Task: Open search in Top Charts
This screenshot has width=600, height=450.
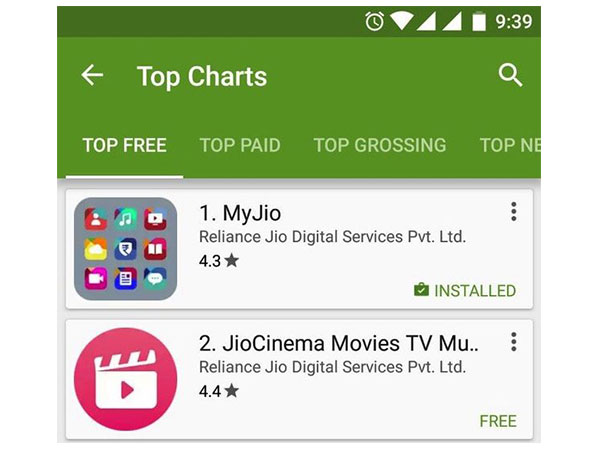Action: [510, 75]
